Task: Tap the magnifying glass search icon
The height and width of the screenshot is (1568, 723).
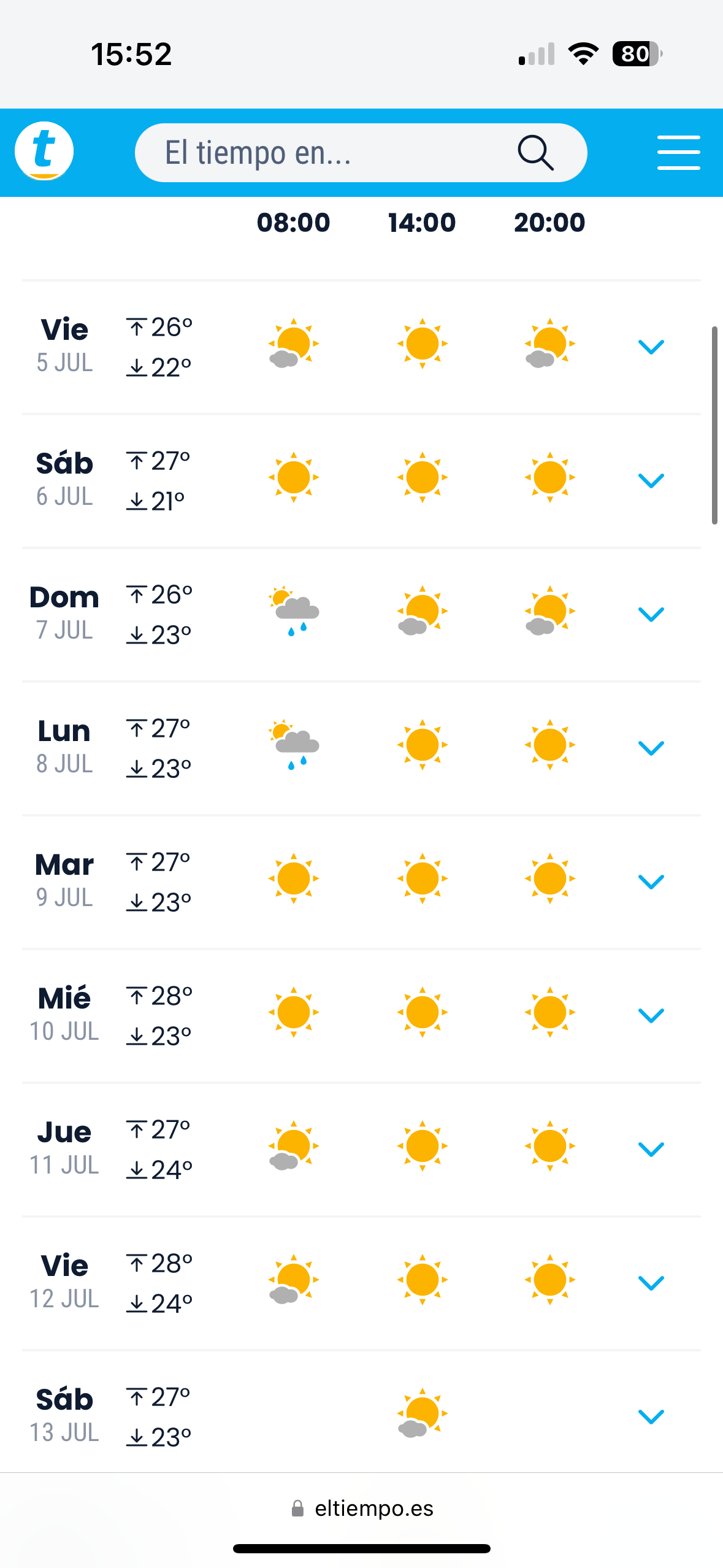Action: (x=535, y=153)
